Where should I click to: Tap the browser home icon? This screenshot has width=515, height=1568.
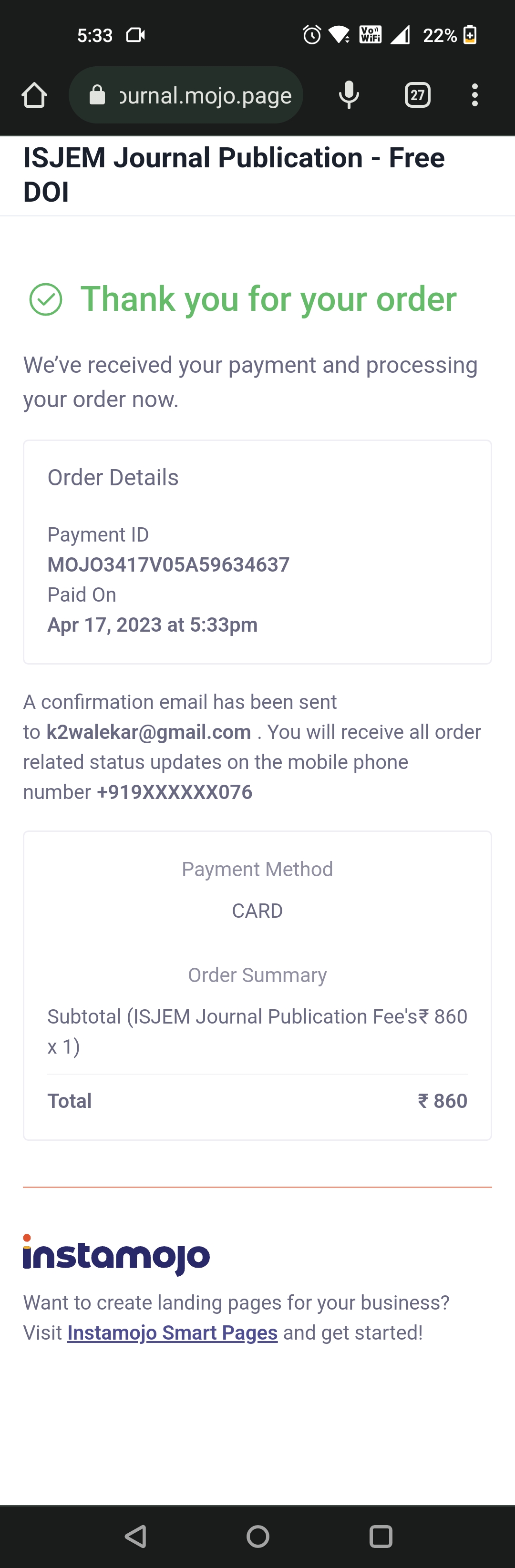34,95
